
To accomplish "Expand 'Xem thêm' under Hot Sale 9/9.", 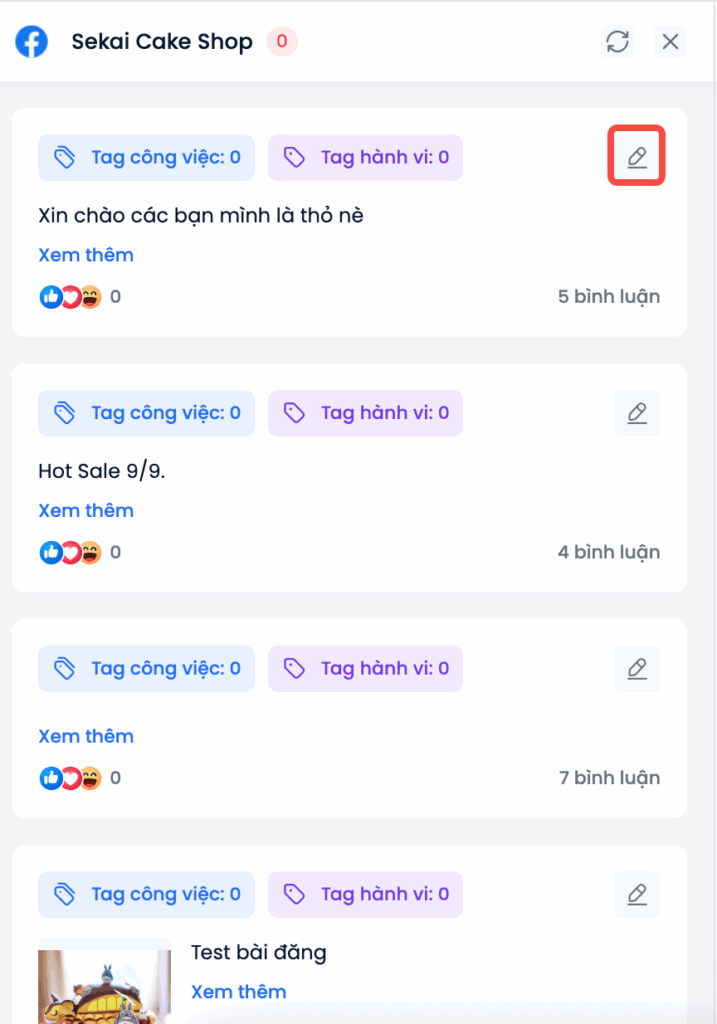I will coord(86,511).
